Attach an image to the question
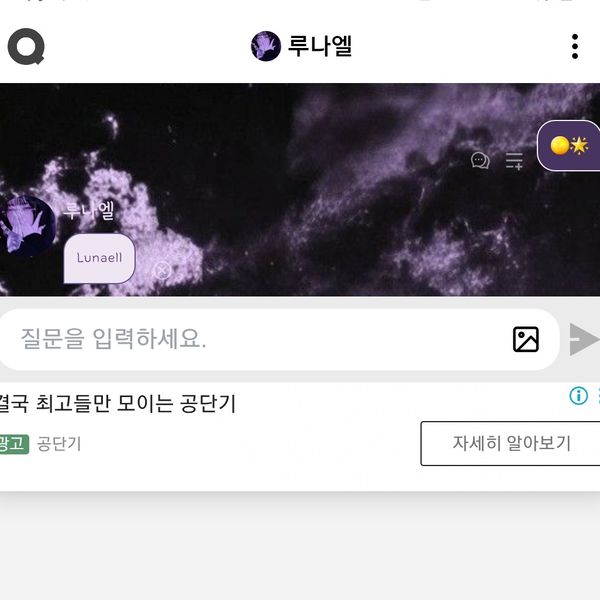Viewport: 600px width, 600px height. click(526, 339)
